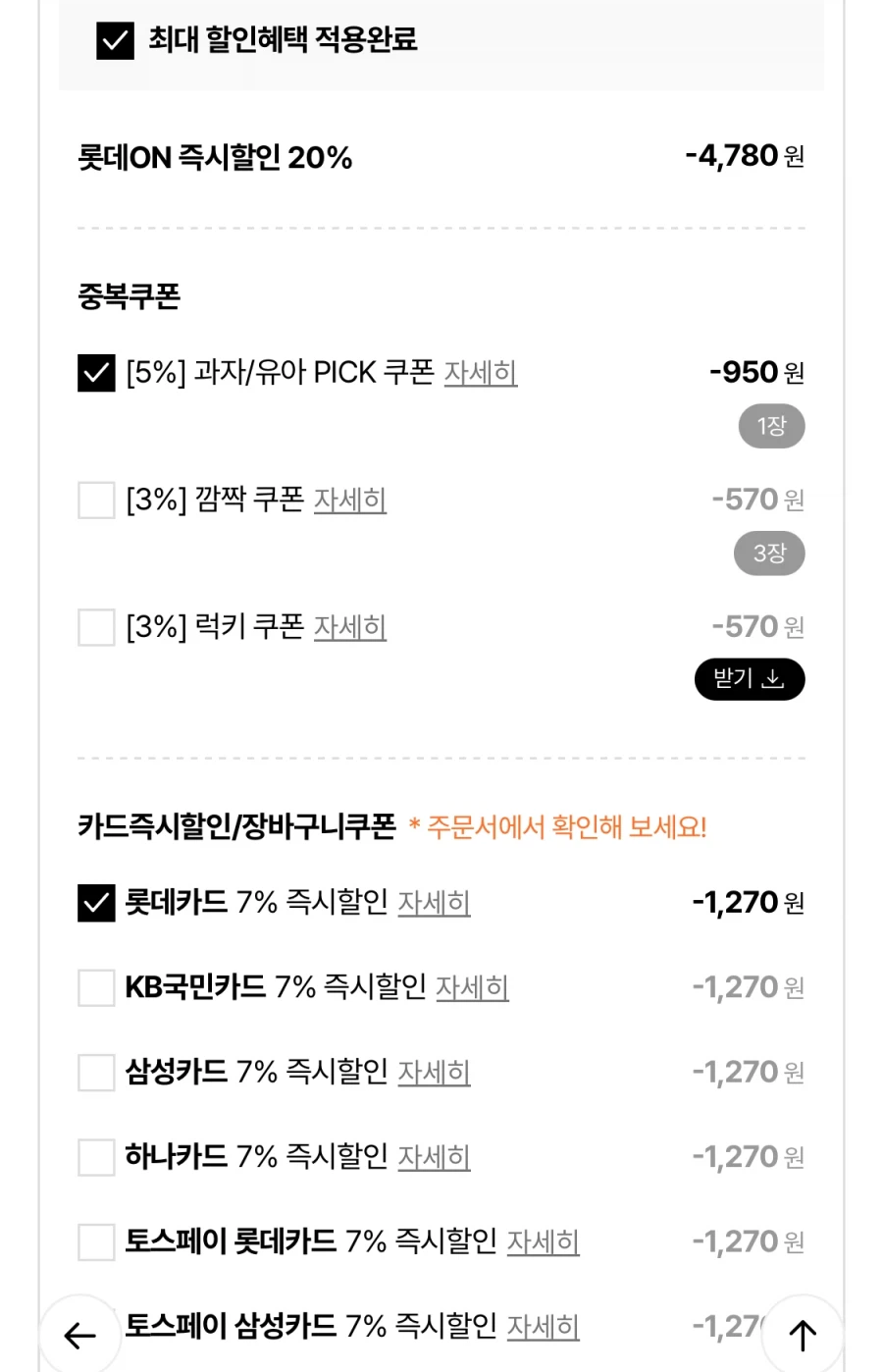Click the 1장 coupon count badge

point(771,426)
